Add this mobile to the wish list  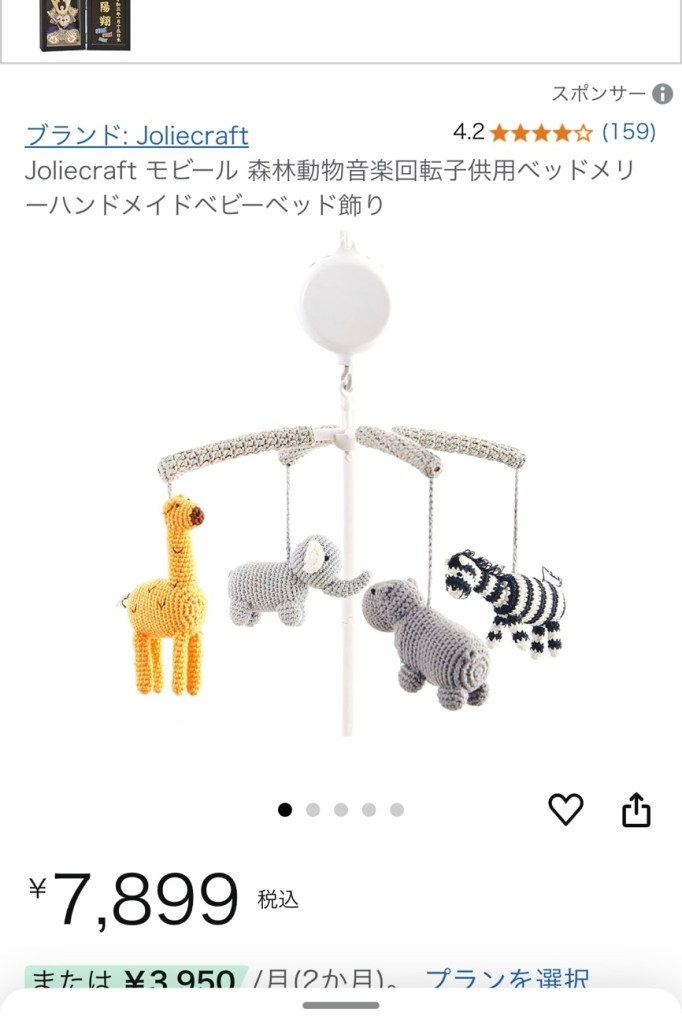pos(566,809)
